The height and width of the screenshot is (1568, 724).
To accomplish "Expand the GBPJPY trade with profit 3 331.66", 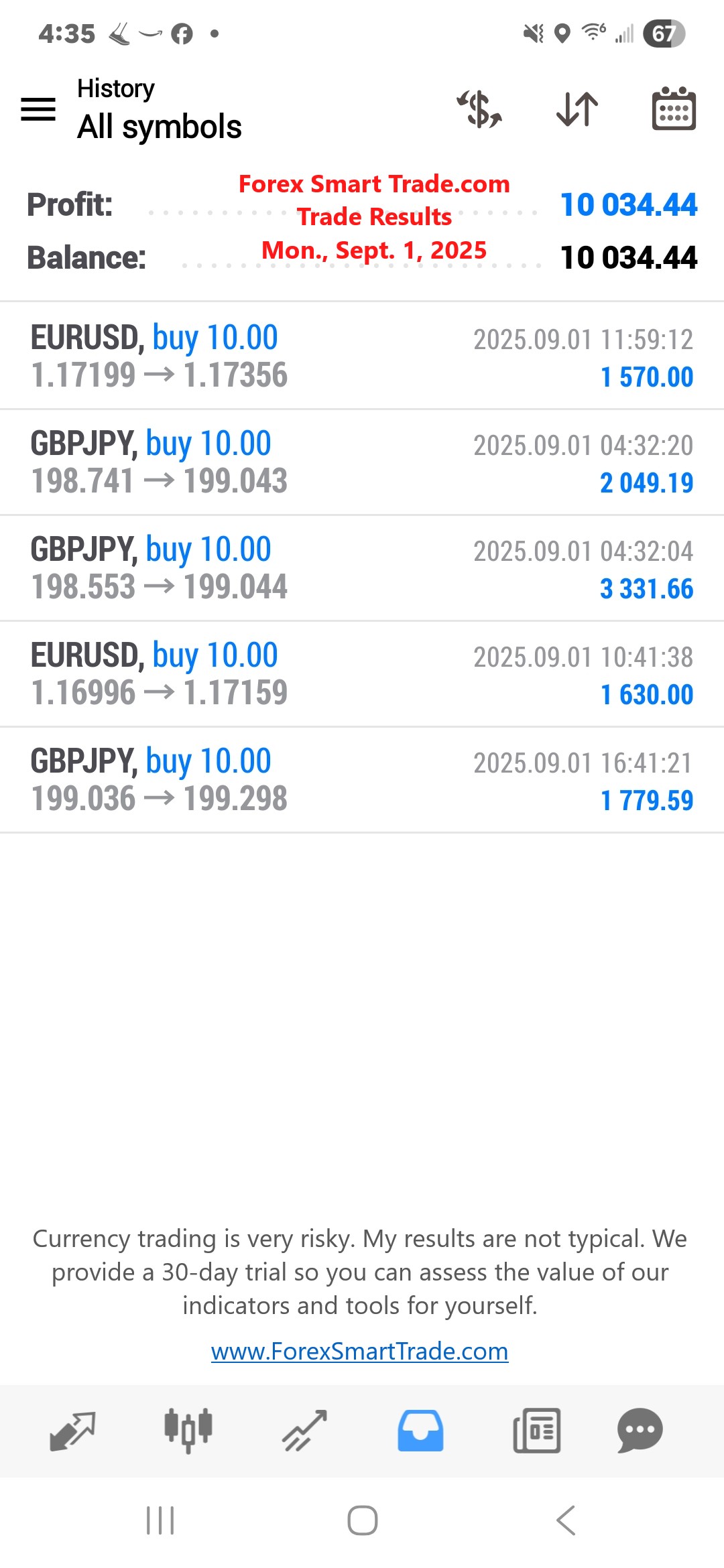I will 362,568.
